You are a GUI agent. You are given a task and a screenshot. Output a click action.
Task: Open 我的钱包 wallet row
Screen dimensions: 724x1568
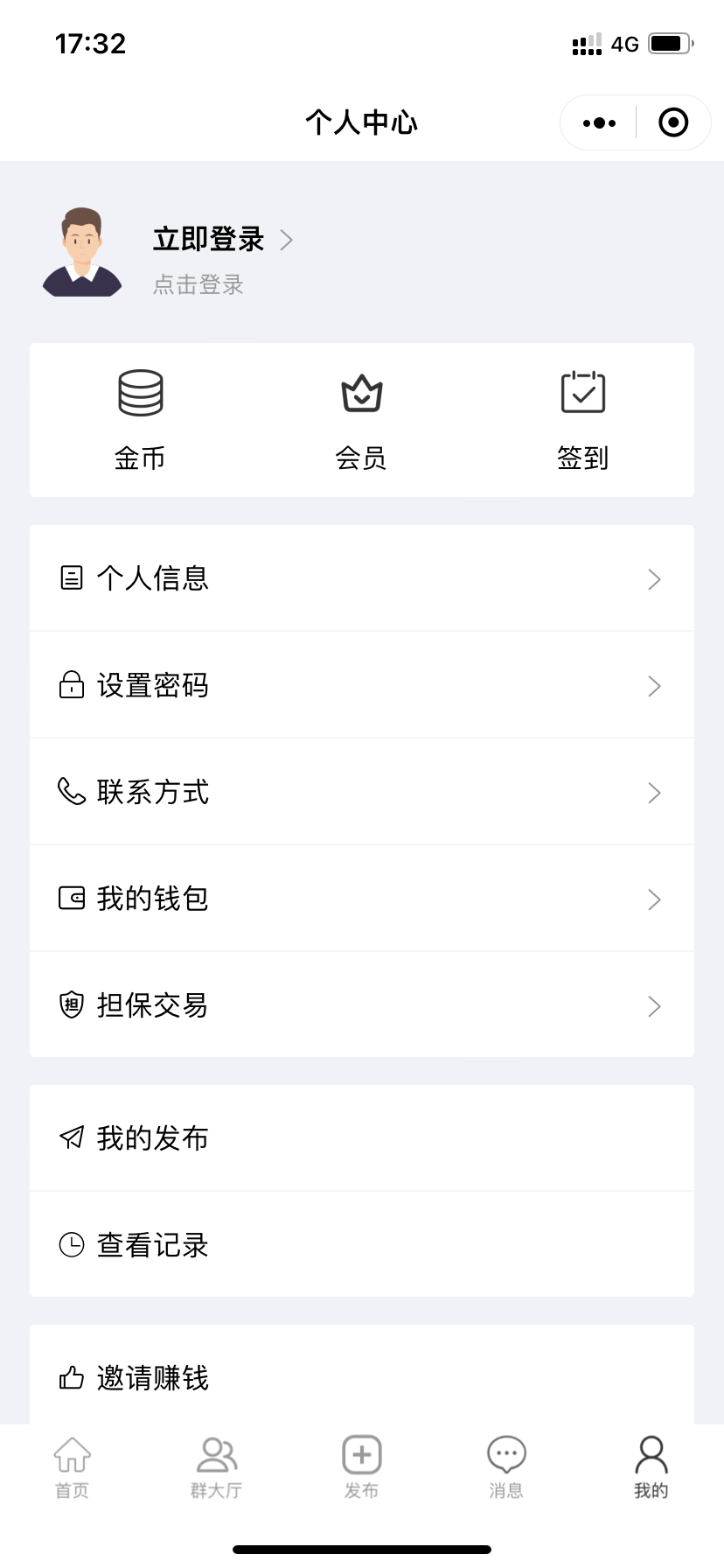361,899
